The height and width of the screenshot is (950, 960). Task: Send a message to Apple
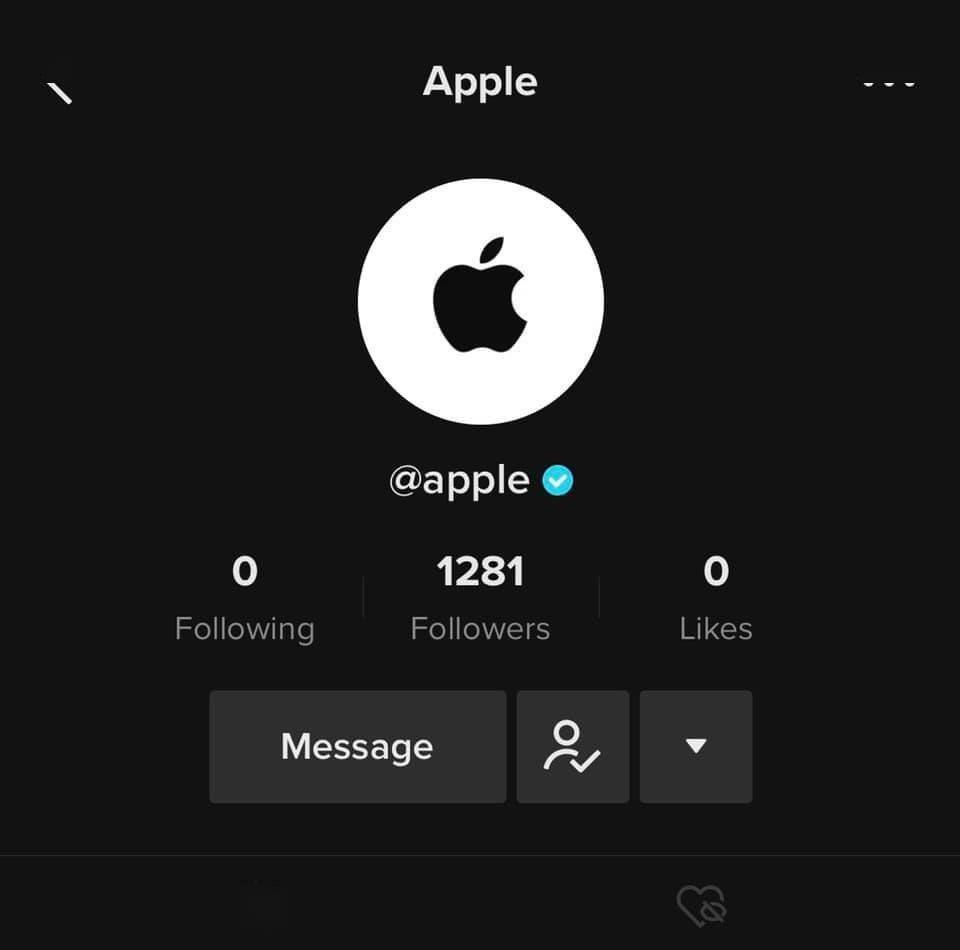tap(357, 746)
